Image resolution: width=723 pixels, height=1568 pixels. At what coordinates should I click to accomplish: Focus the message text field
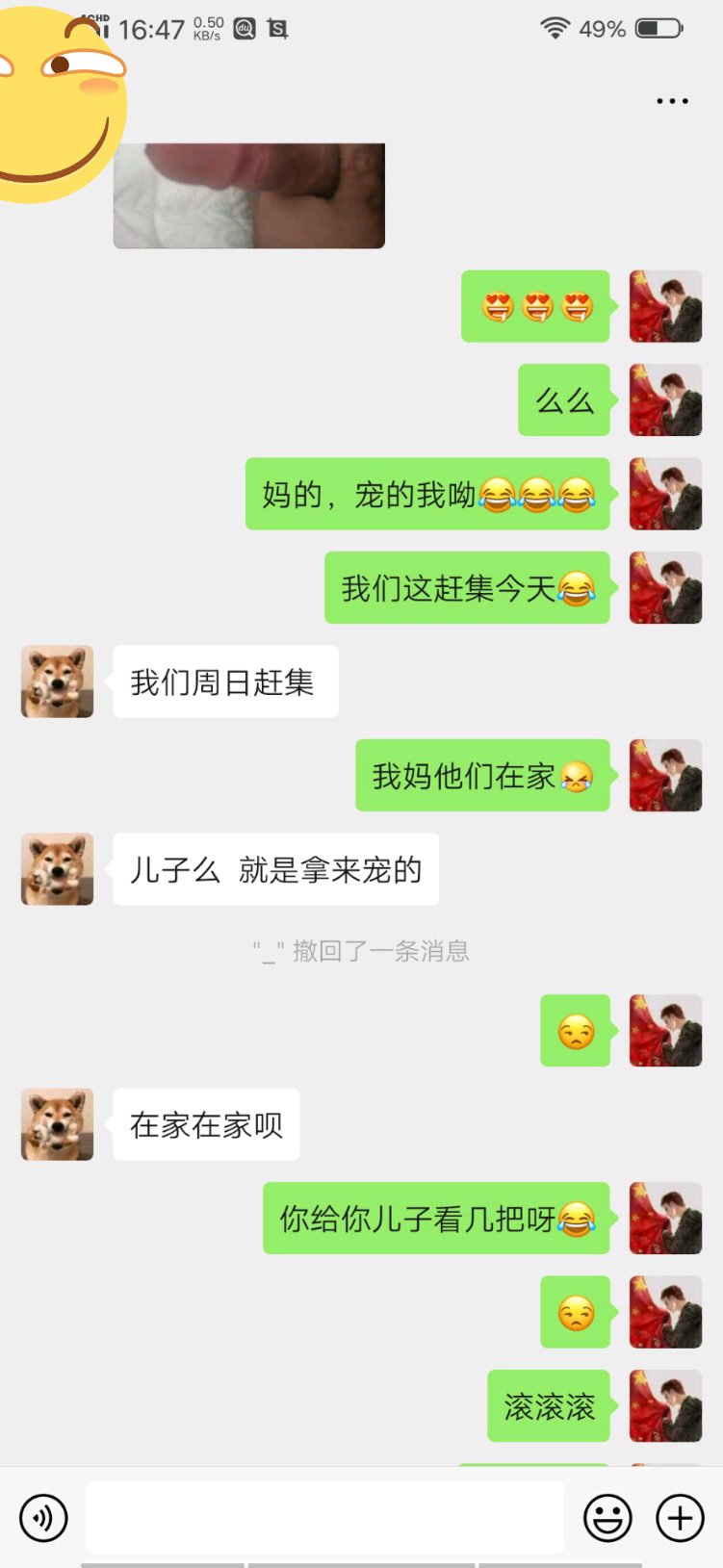click(325, 1517)
